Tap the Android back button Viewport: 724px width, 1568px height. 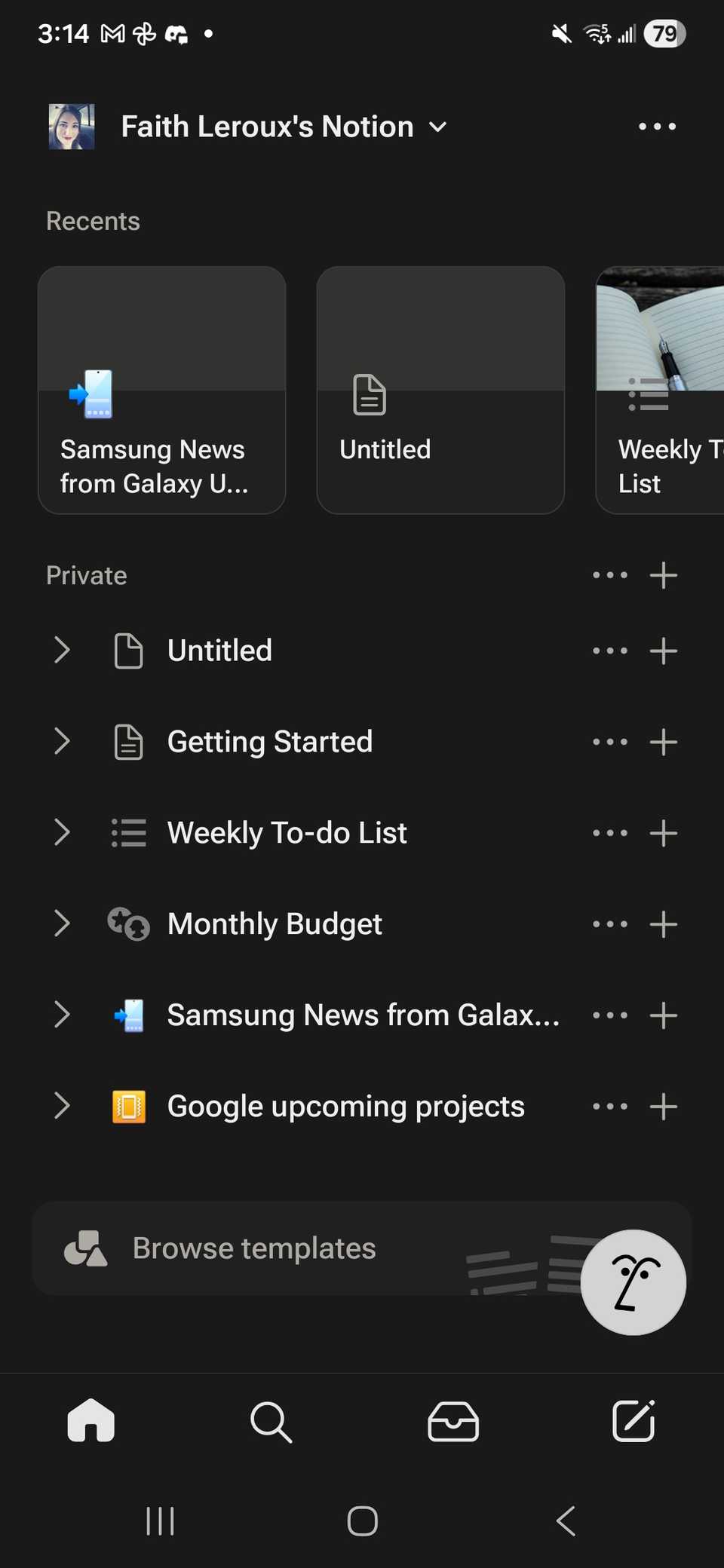click(565, 1521)
